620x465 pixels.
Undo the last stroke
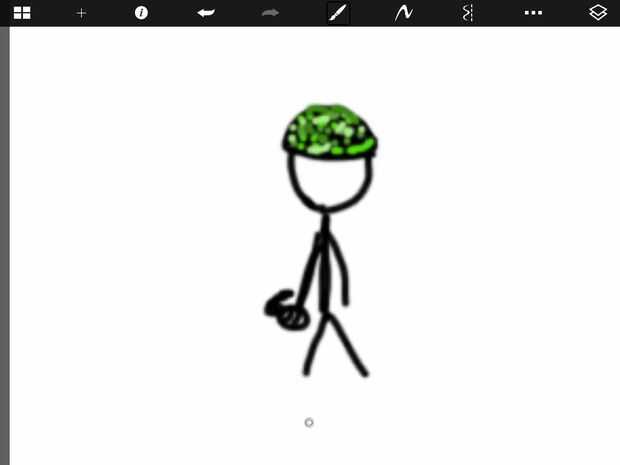point(206,13)
